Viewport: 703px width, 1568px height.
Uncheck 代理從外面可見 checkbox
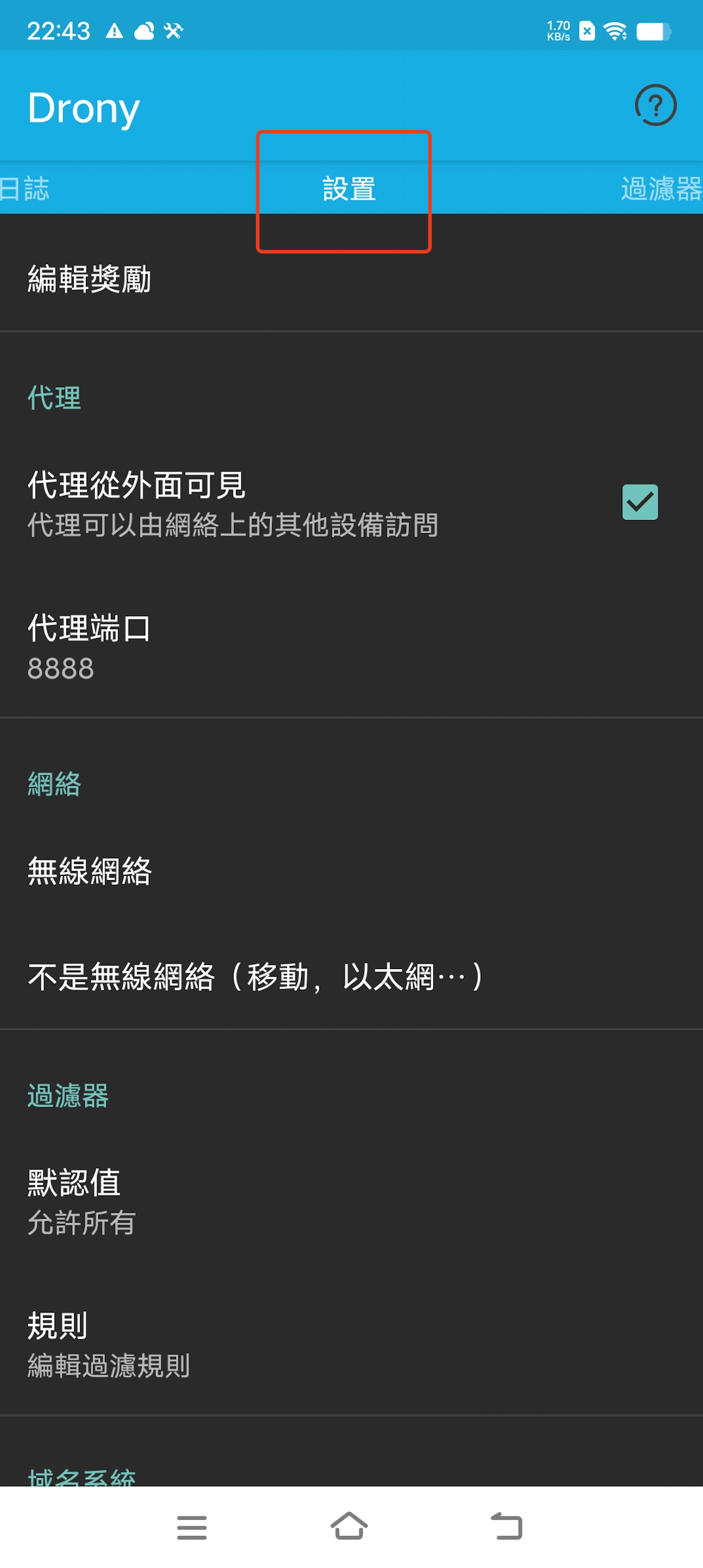click(639, 502)
